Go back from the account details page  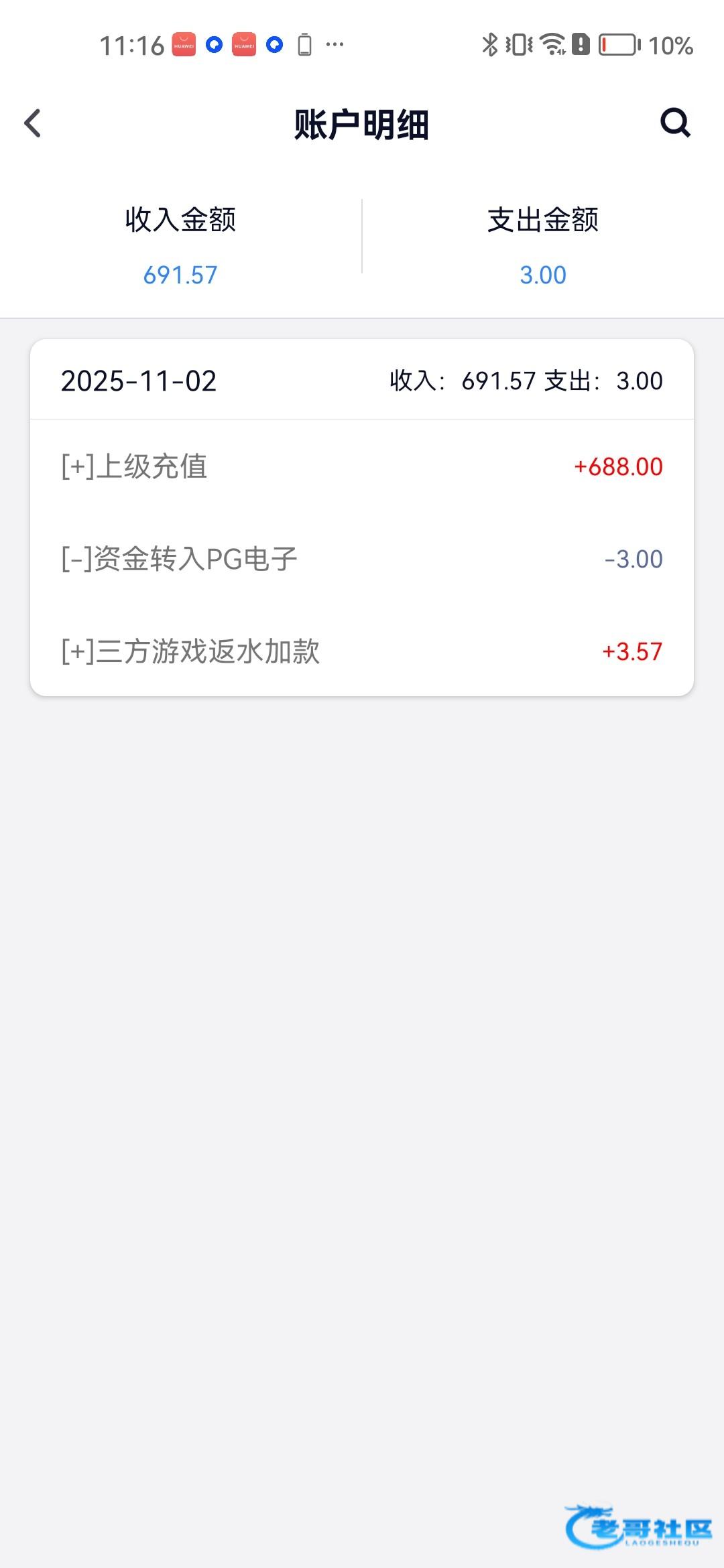[33, 123]
